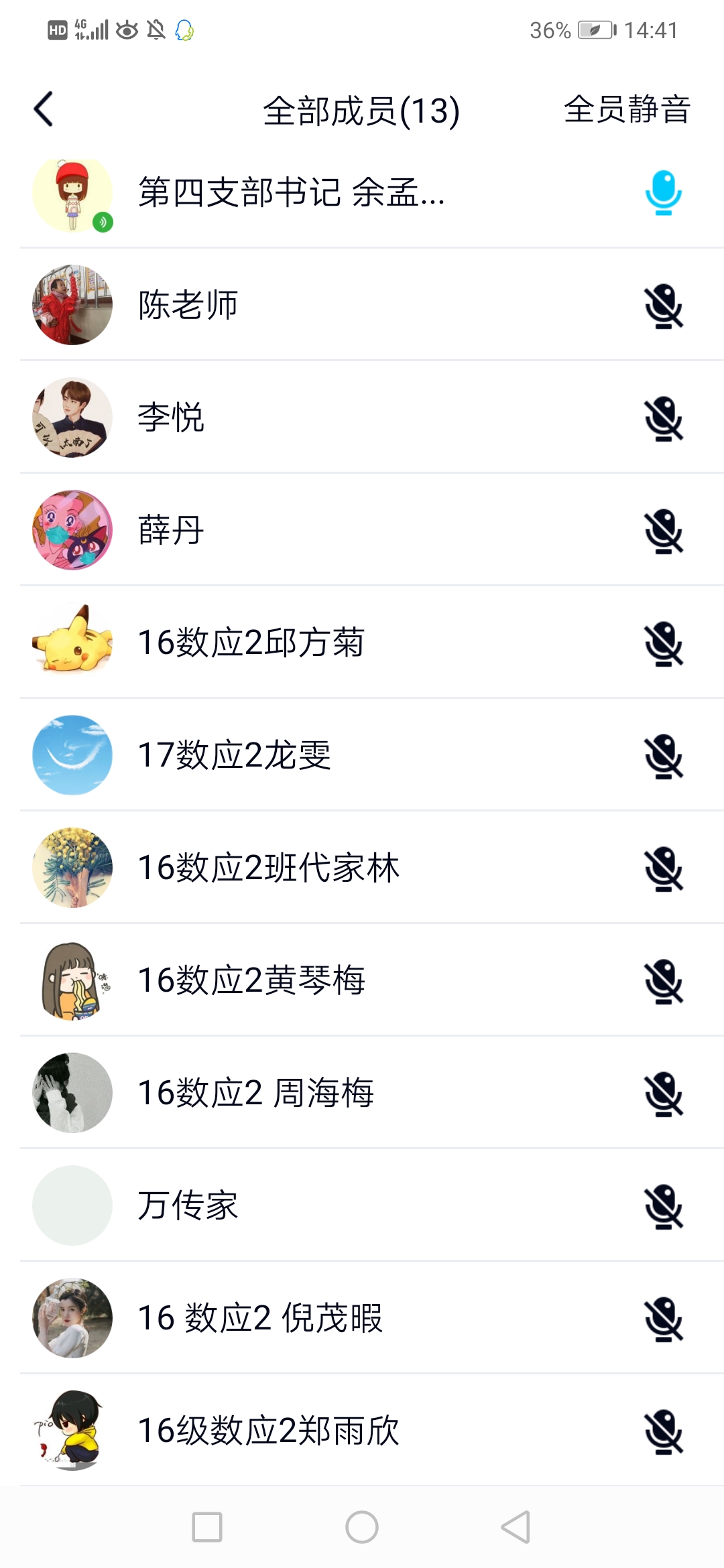The height and width of the screenshot is (1568, 724).
Task: Tap the system home button
Action: pyautogui.click(x=362, y=1527)
